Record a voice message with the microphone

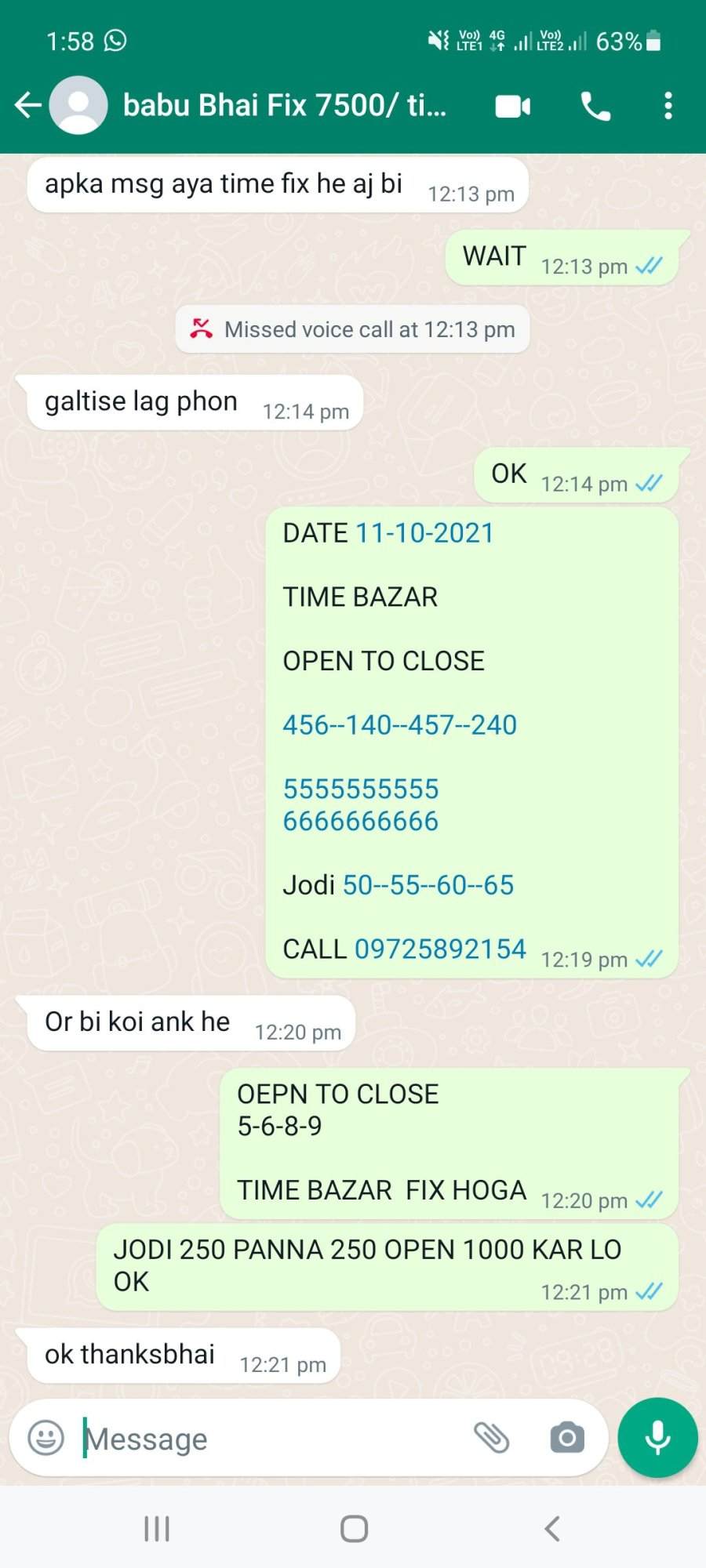[x=657, y=1438]
